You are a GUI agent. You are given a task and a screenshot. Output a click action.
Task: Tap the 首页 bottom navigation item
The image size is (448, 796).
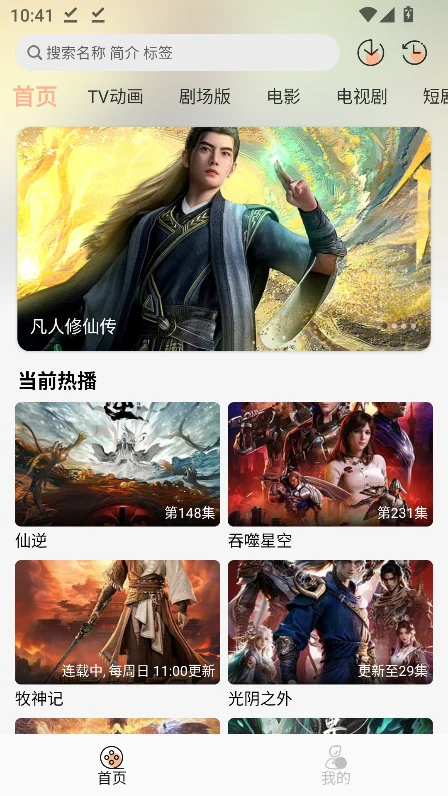pyautogui.click(x=112, y=766)
